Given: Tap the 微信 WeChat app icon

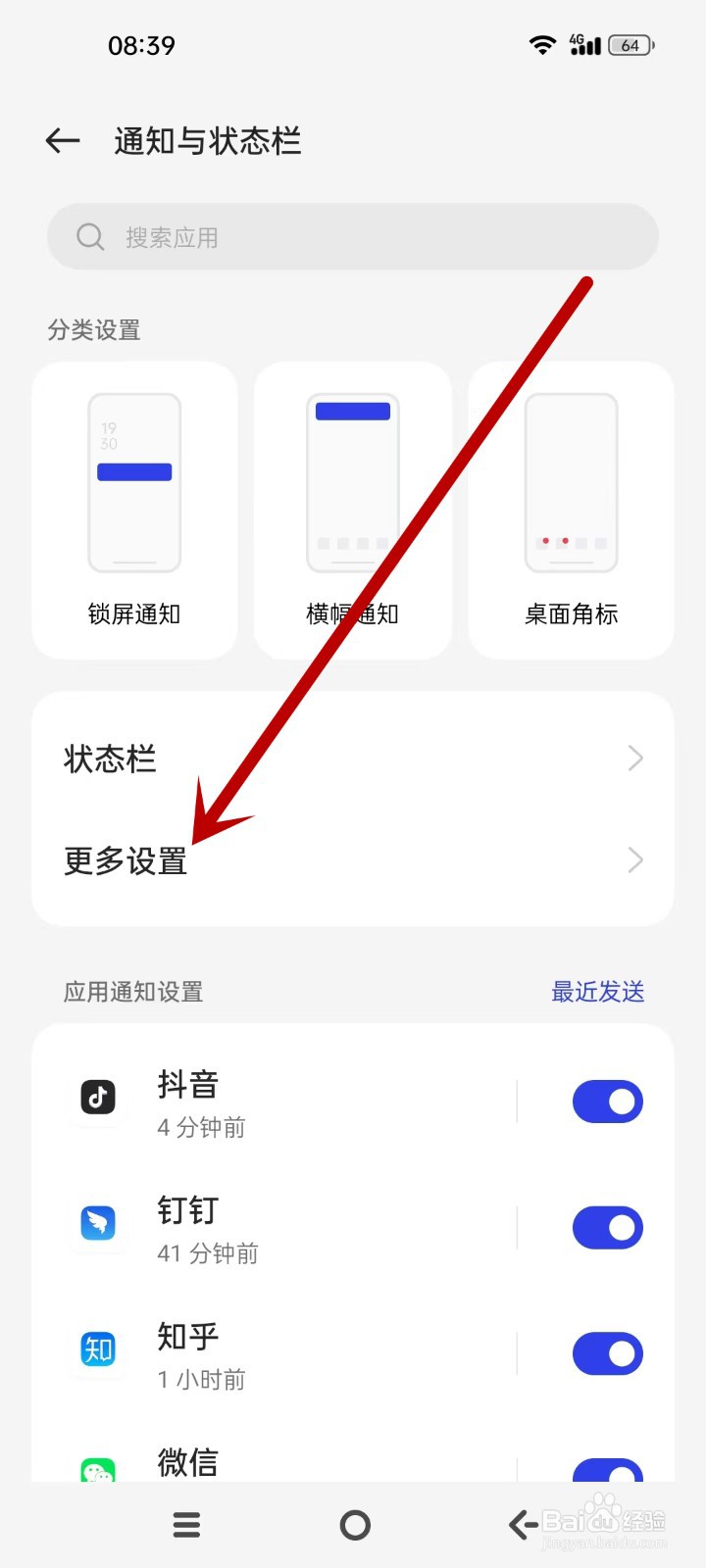Looking at the screenshot, I should pos(97,1470).
